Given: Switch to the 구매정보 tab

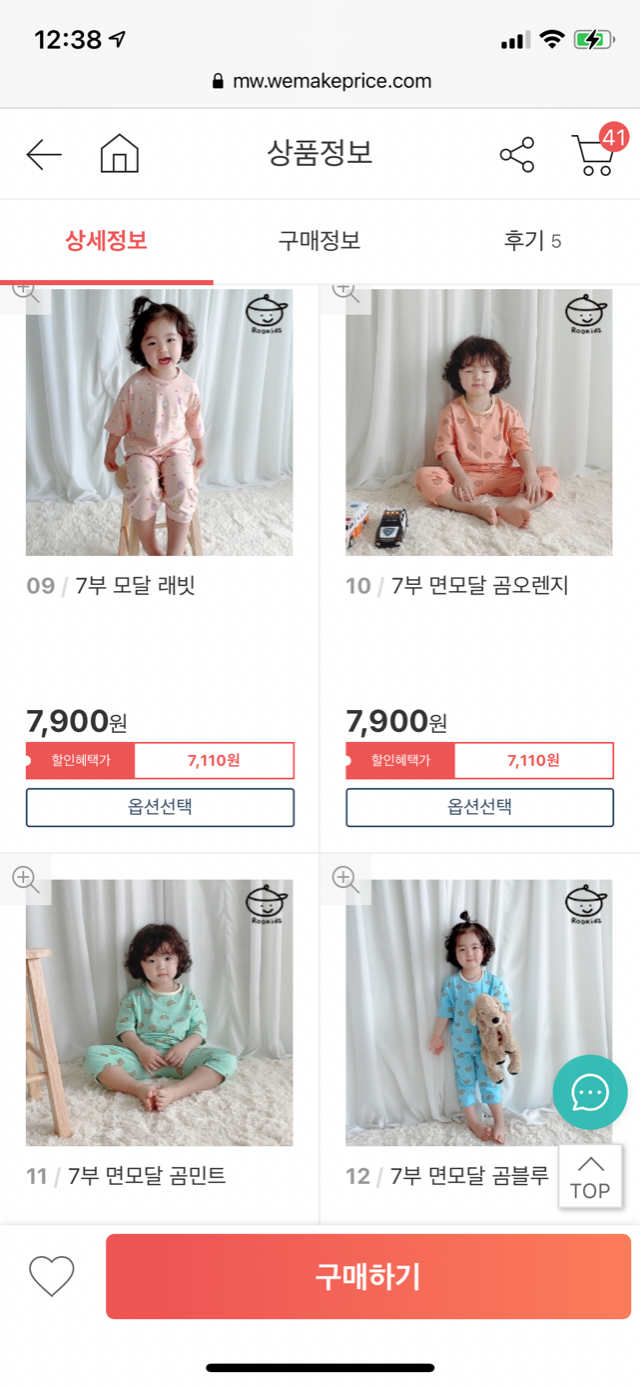Looking at the screenshot, I should [x=319, y=241].
